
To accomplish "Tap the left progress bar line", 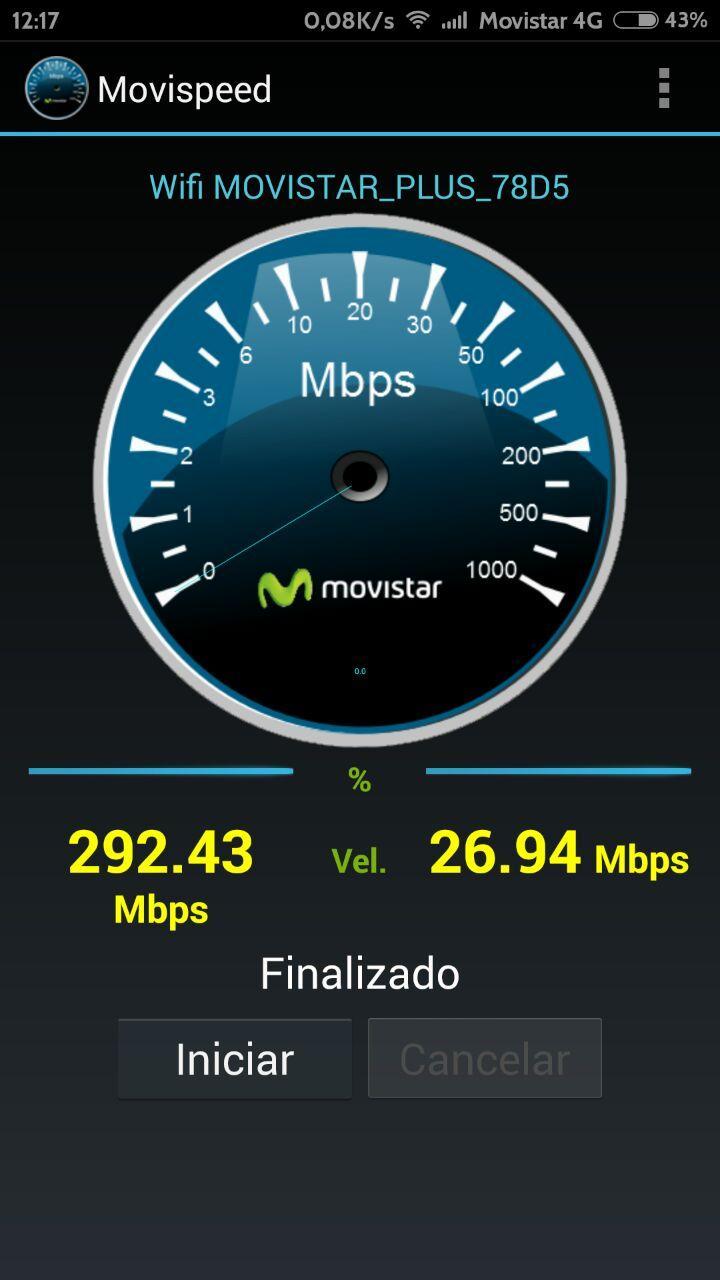I will (x=160, y=770).
